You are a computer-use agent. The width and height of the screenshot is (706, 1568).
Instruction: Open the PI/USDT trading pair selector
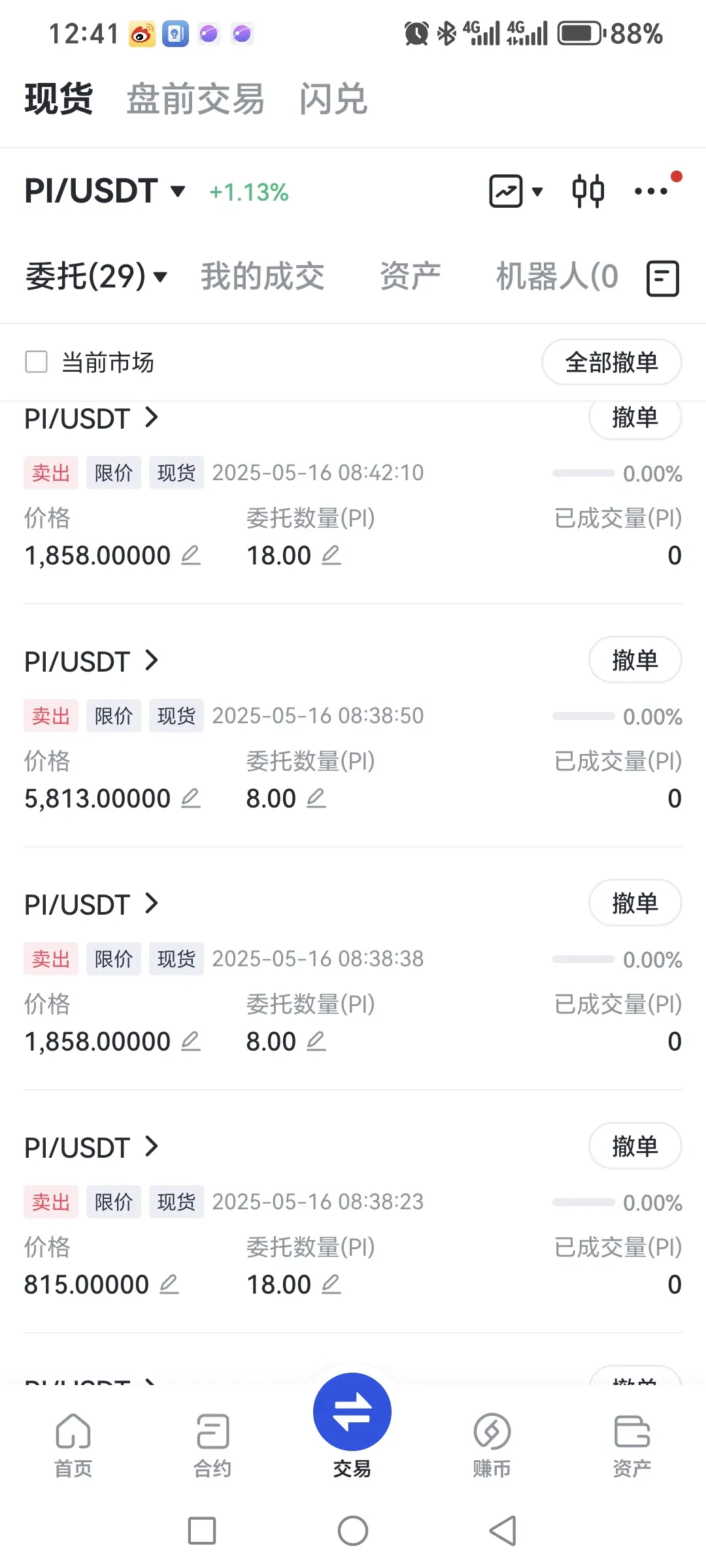tap(105, 191)
